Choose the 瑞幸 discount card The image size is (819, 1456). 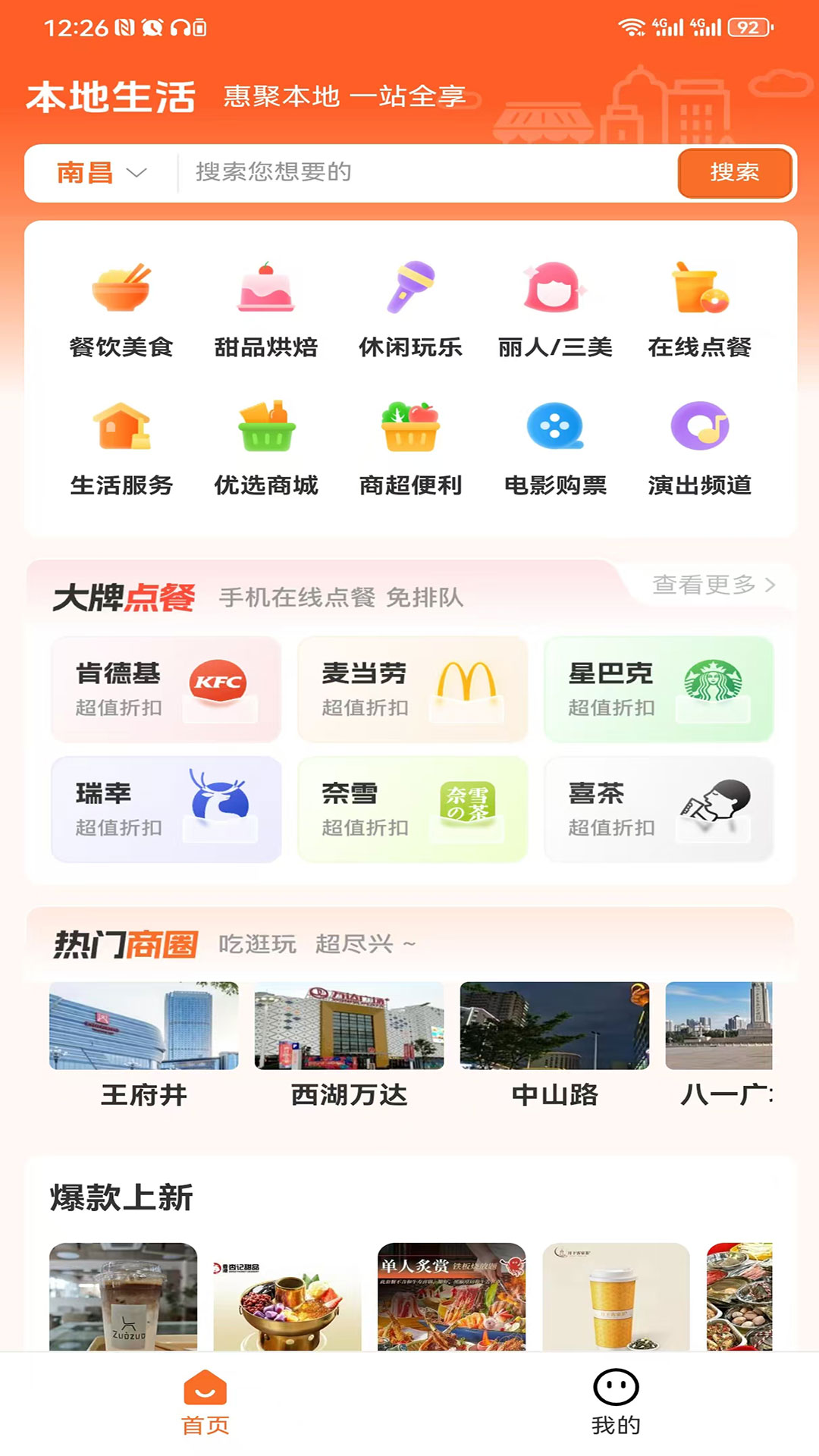click(x=166, y=809)
